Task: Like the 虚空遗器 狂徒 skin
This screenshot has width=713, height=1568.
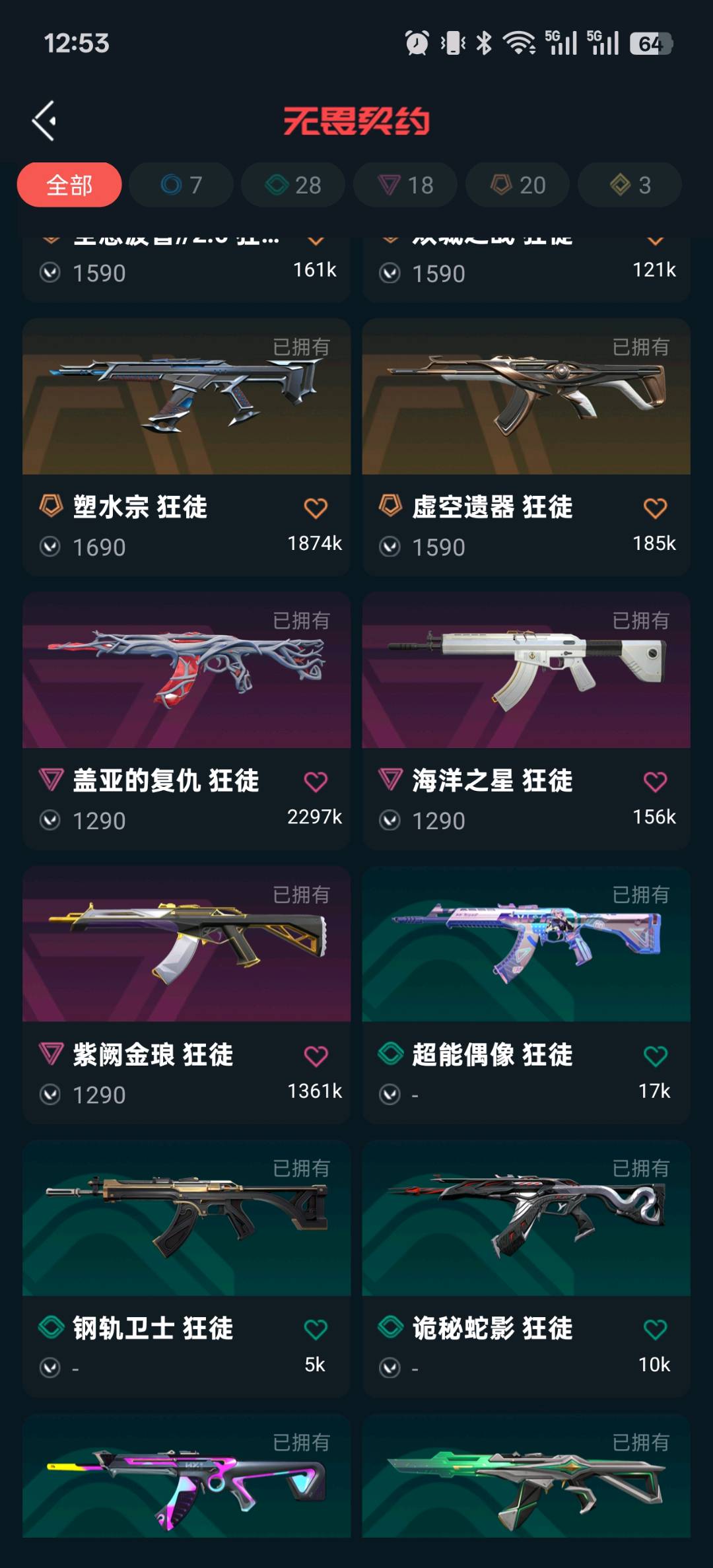Action: [655, 508]
